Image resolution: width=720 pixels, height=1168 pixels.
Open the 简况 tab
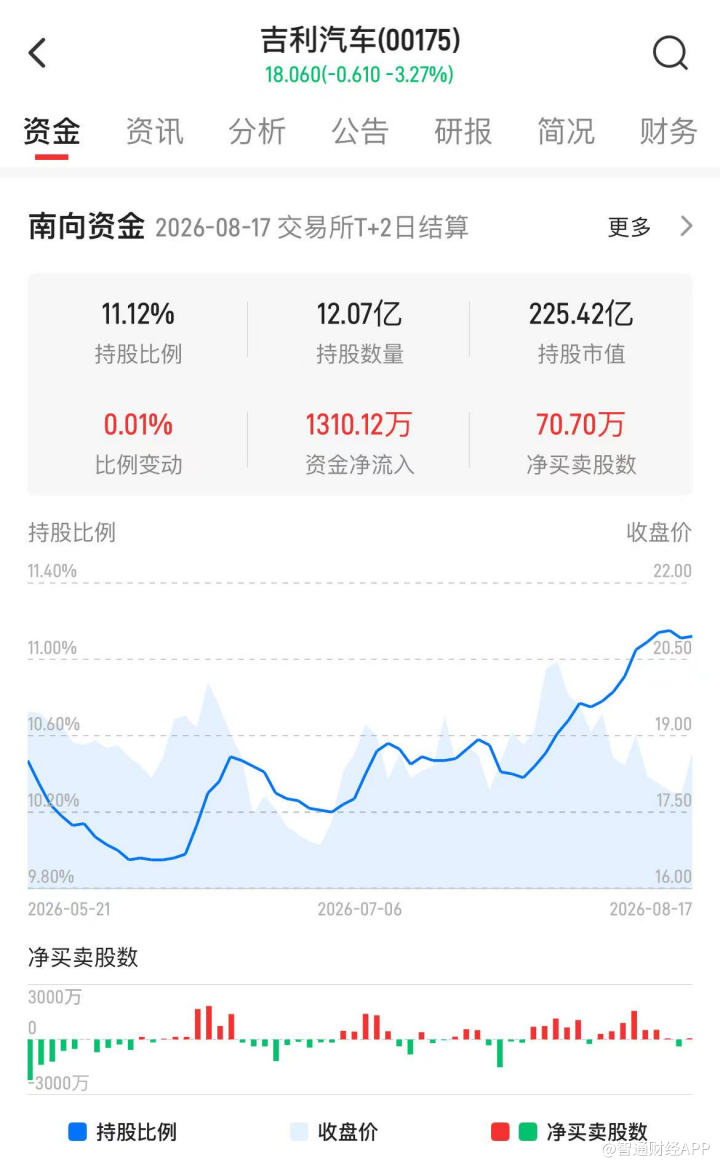[566, 132]
